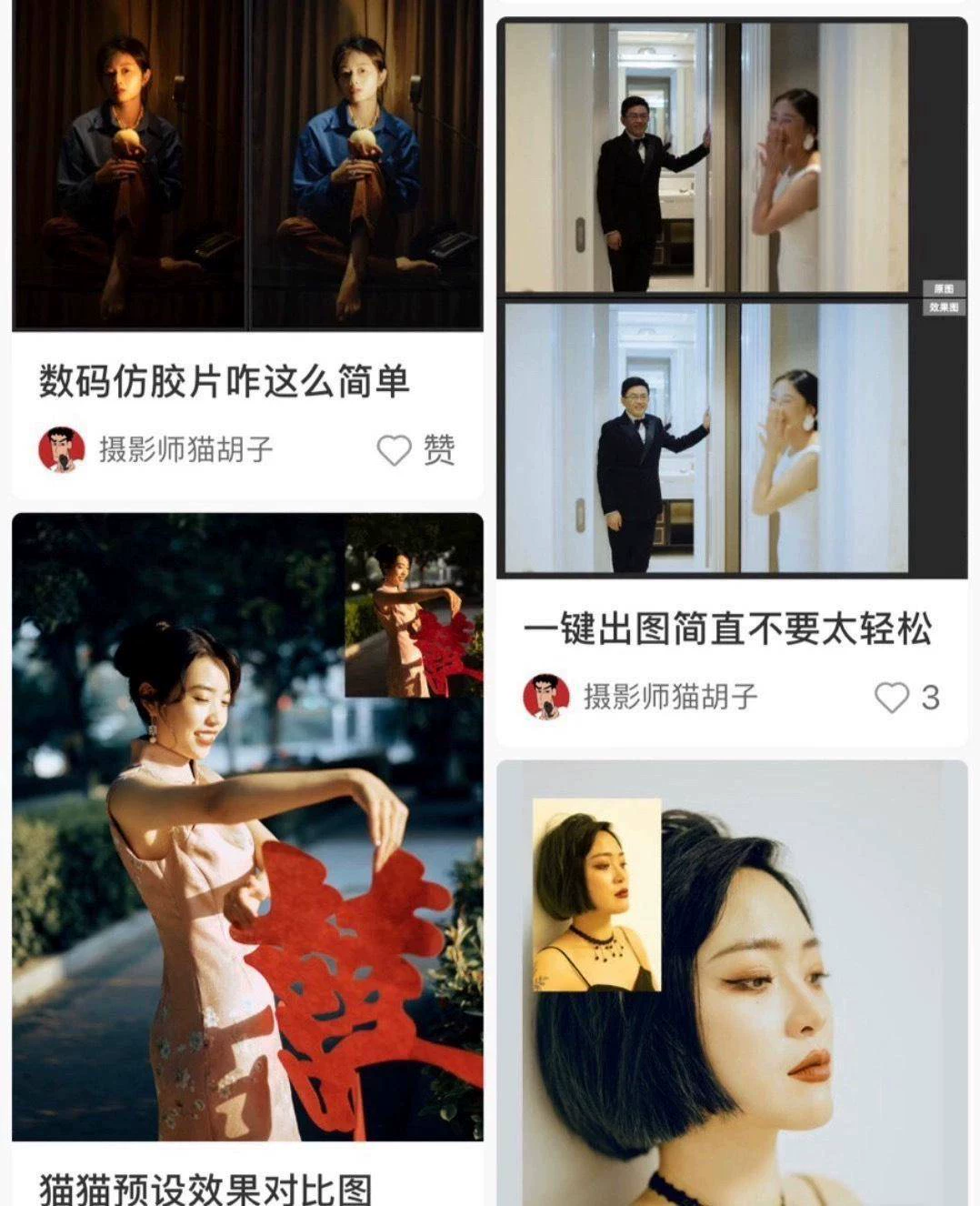Image resolution: width=980 pixels, height=1206 pixels.
Task: Open the short-haired woman portrait post
Action: [732, 982]
